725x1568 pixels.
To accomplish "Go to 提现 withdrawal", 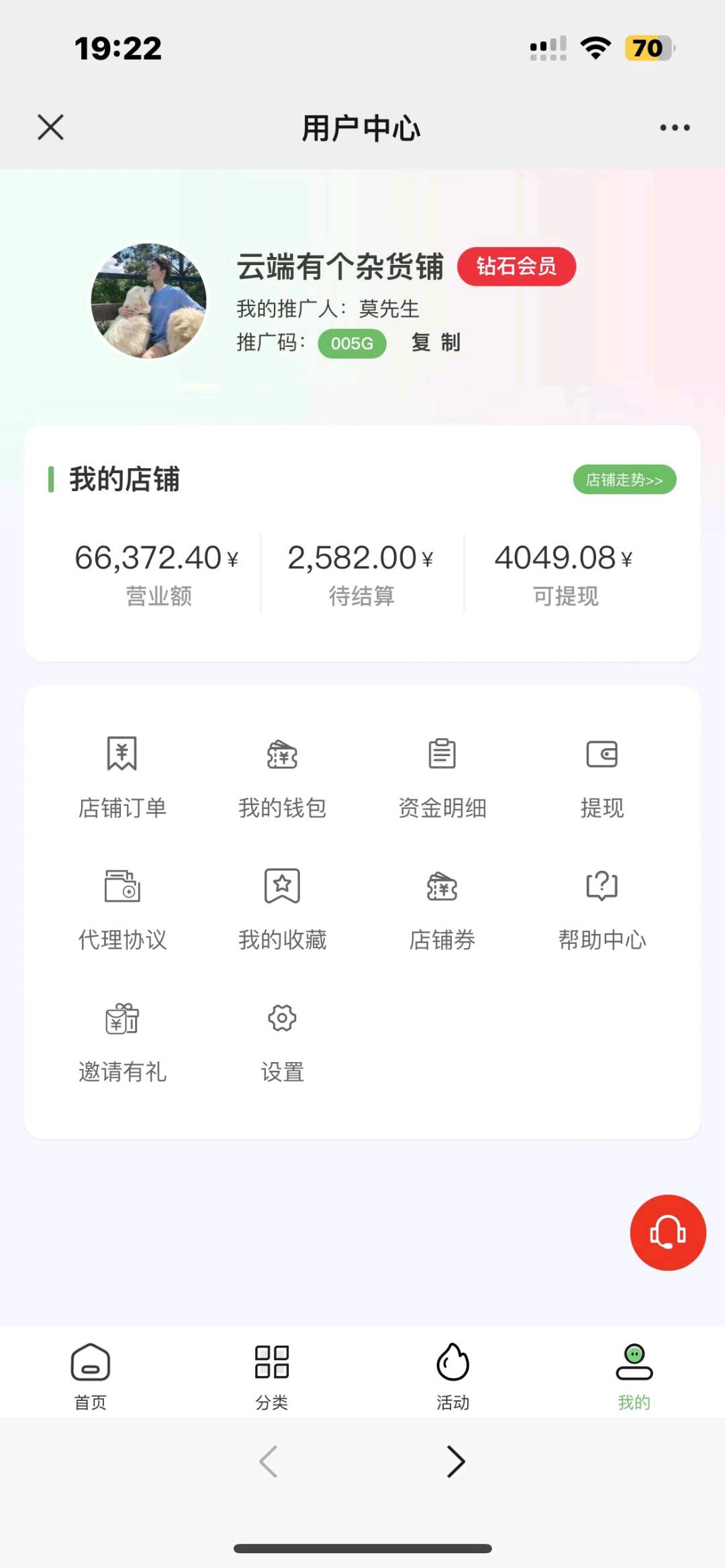I will [x=601, y=777].
